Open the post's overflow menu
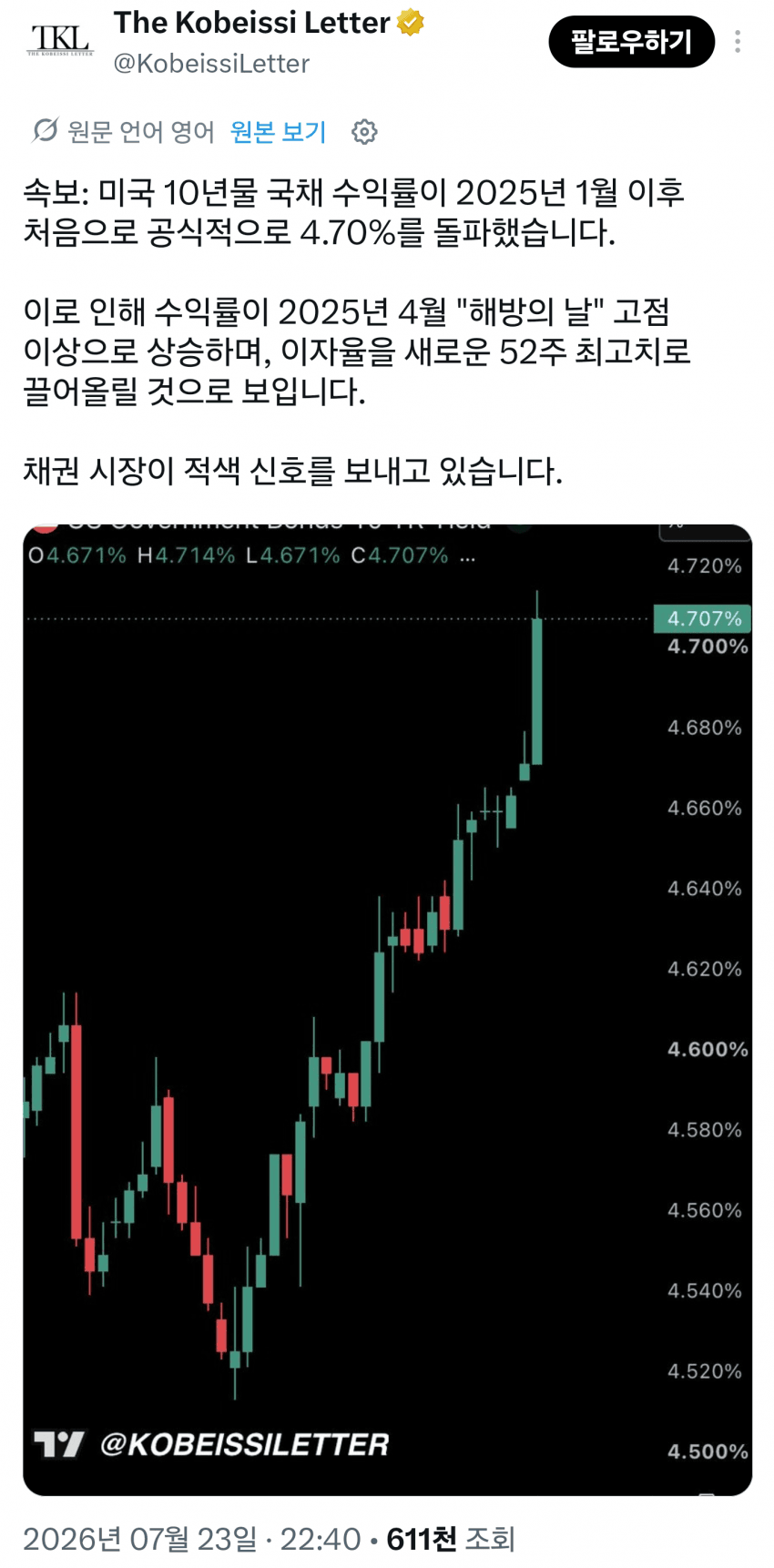The width and height of the screenshot is (774, 1568). 738,42
